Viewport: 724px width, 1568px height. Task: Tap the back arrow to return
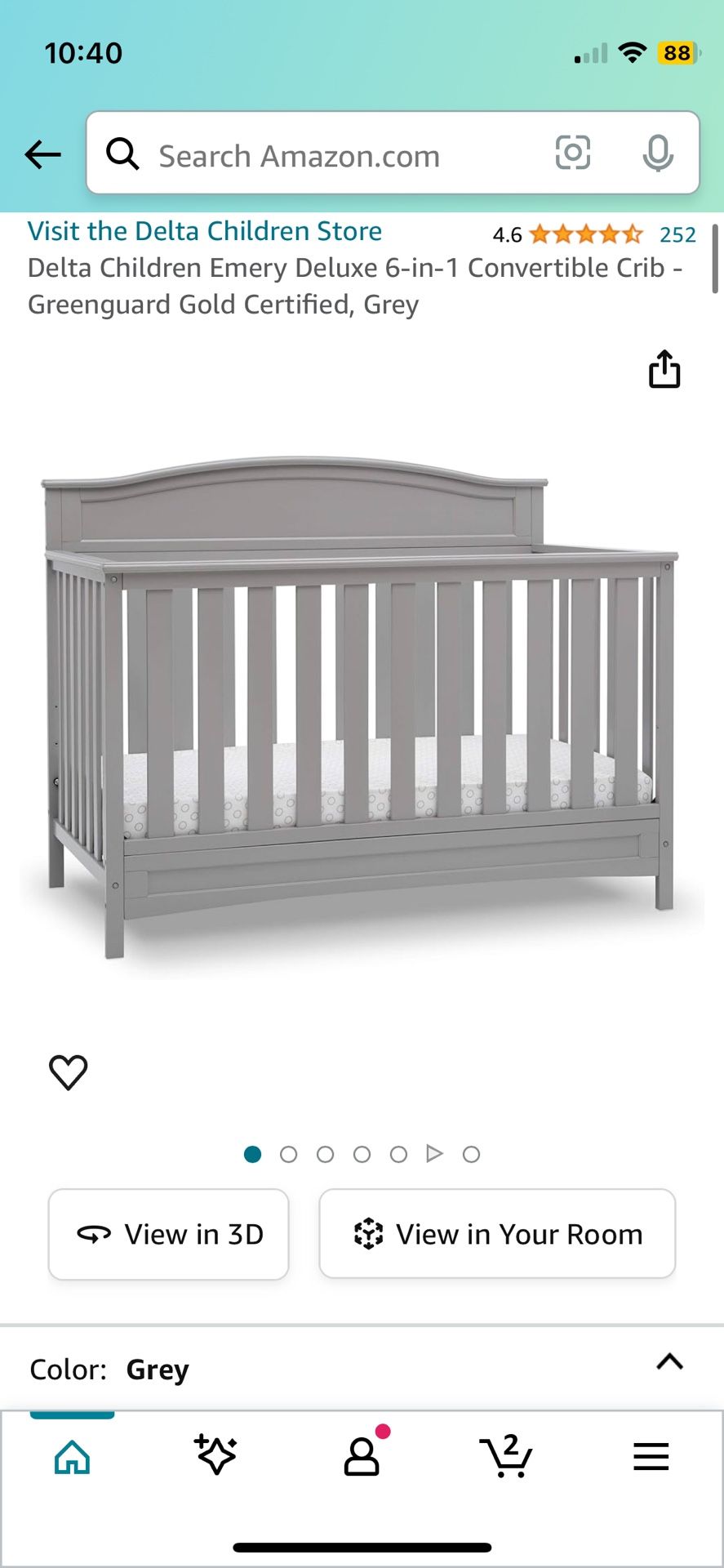tap(42, 154)
